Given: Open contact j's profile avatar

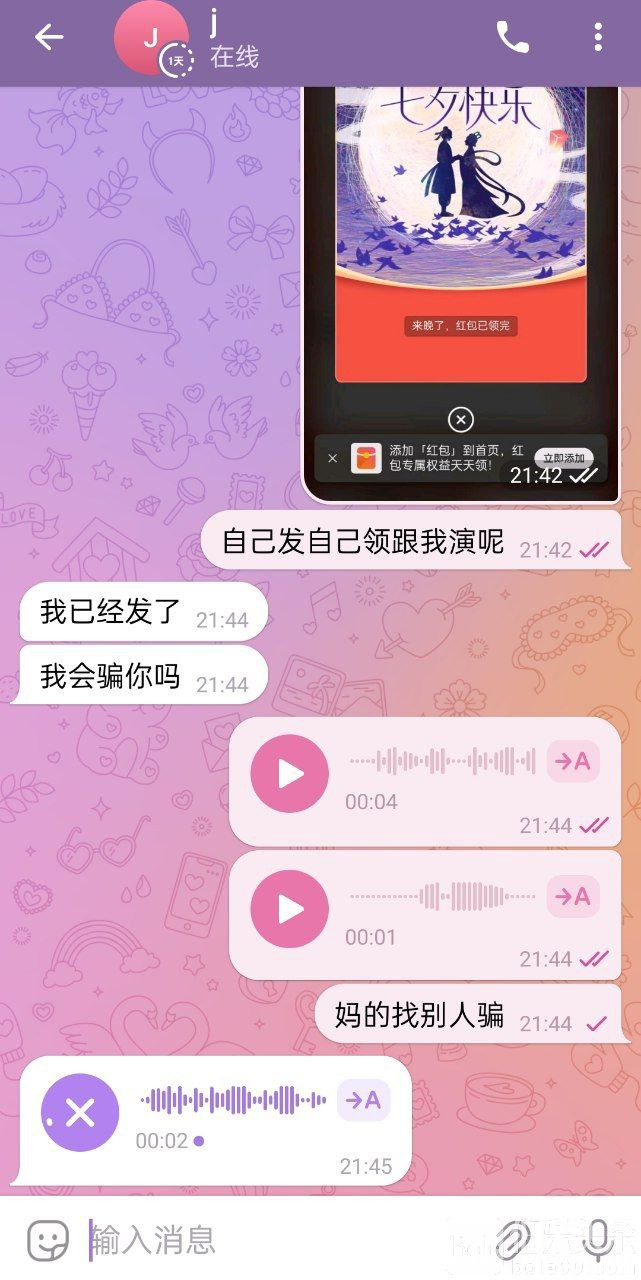Looking at the screenshot, I should pos(151,38).
